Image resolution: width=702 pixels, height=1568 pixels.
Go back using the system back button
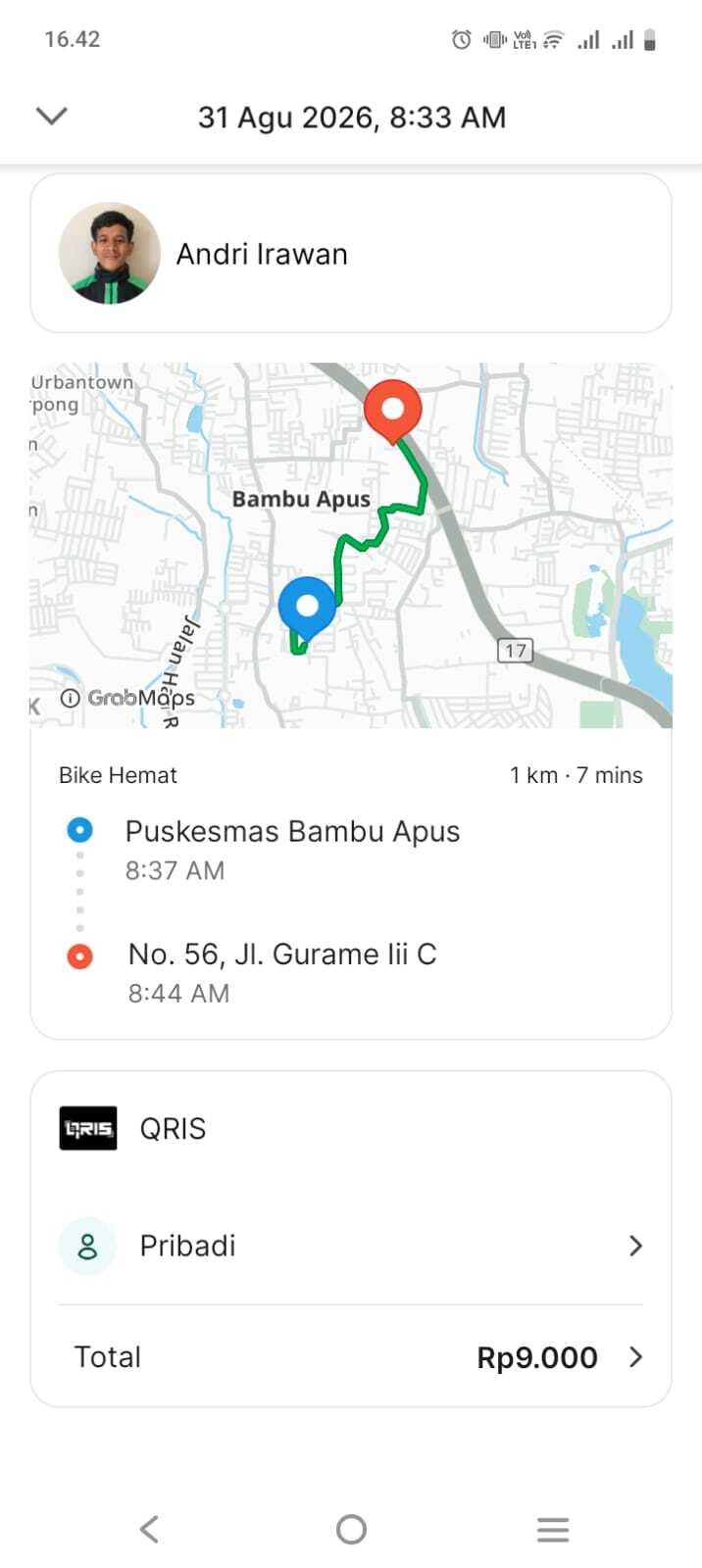pyautogui.click(x=149, y=1529)
